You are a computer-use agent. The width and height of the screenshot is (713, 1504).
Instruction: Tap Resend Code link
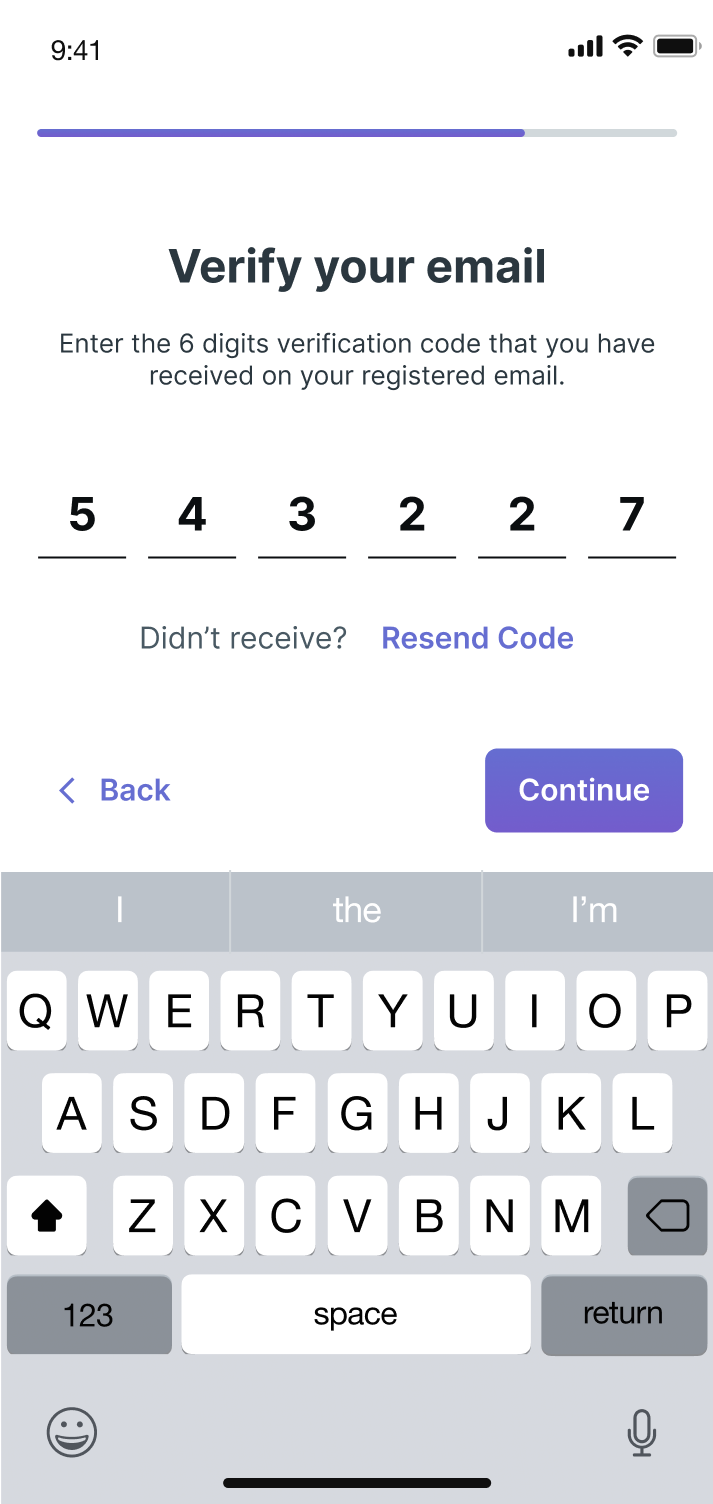pos(477,638)
